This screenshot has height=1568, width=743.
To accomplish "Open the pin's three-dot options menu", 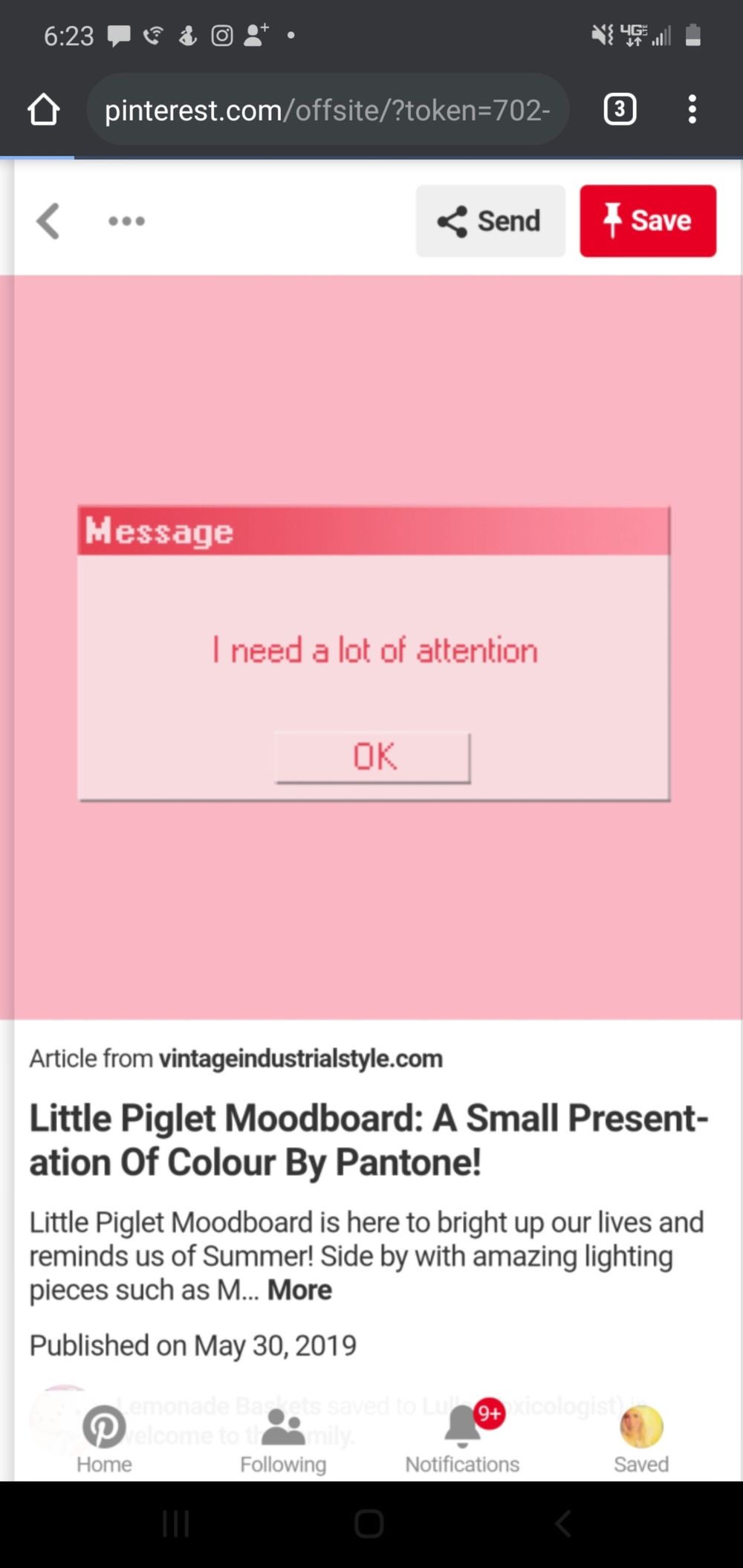I will tap(126, 221).
